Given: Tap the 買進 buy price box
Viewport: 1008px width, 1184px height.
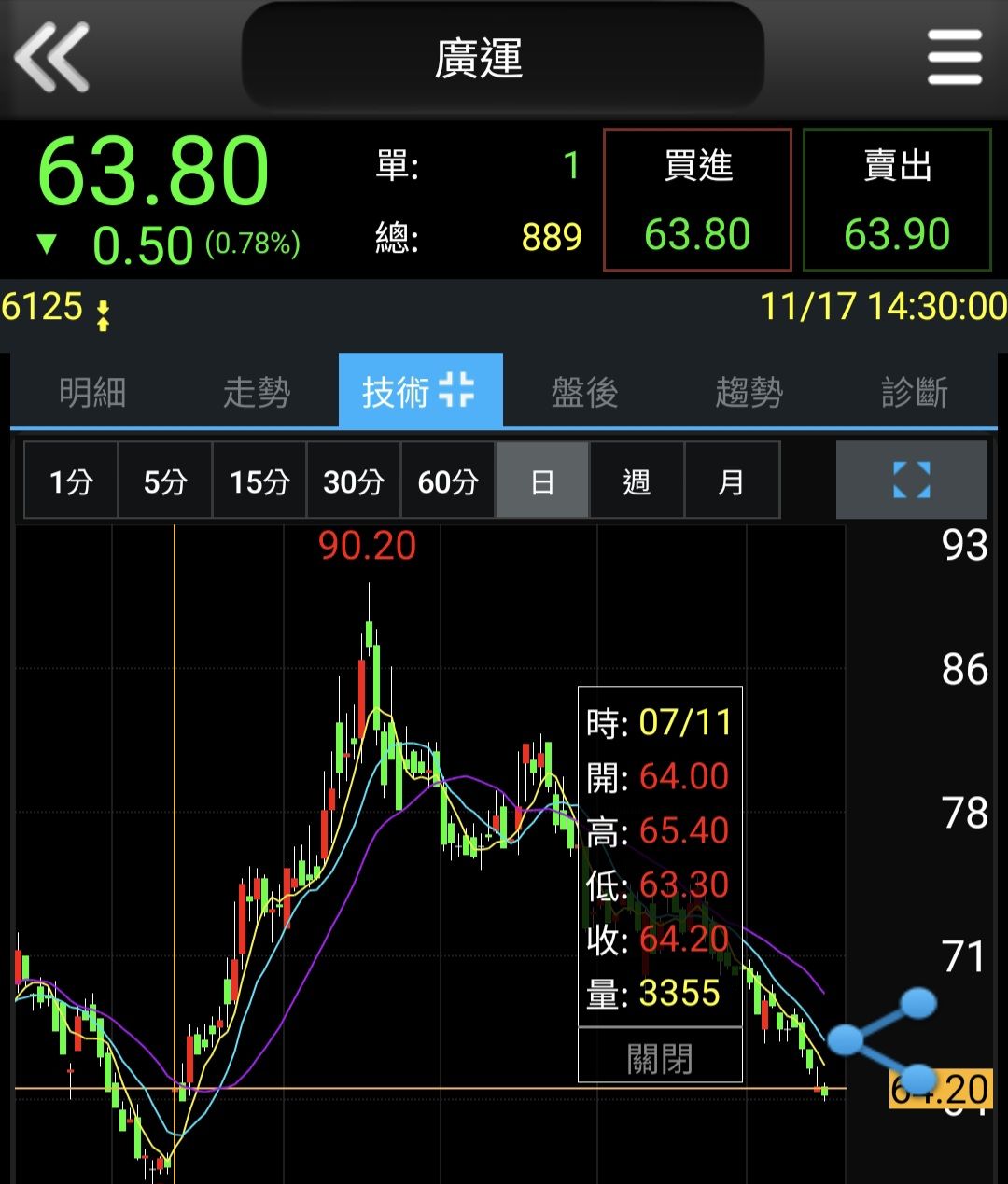Looking at the screenshot, I should 697,200.
